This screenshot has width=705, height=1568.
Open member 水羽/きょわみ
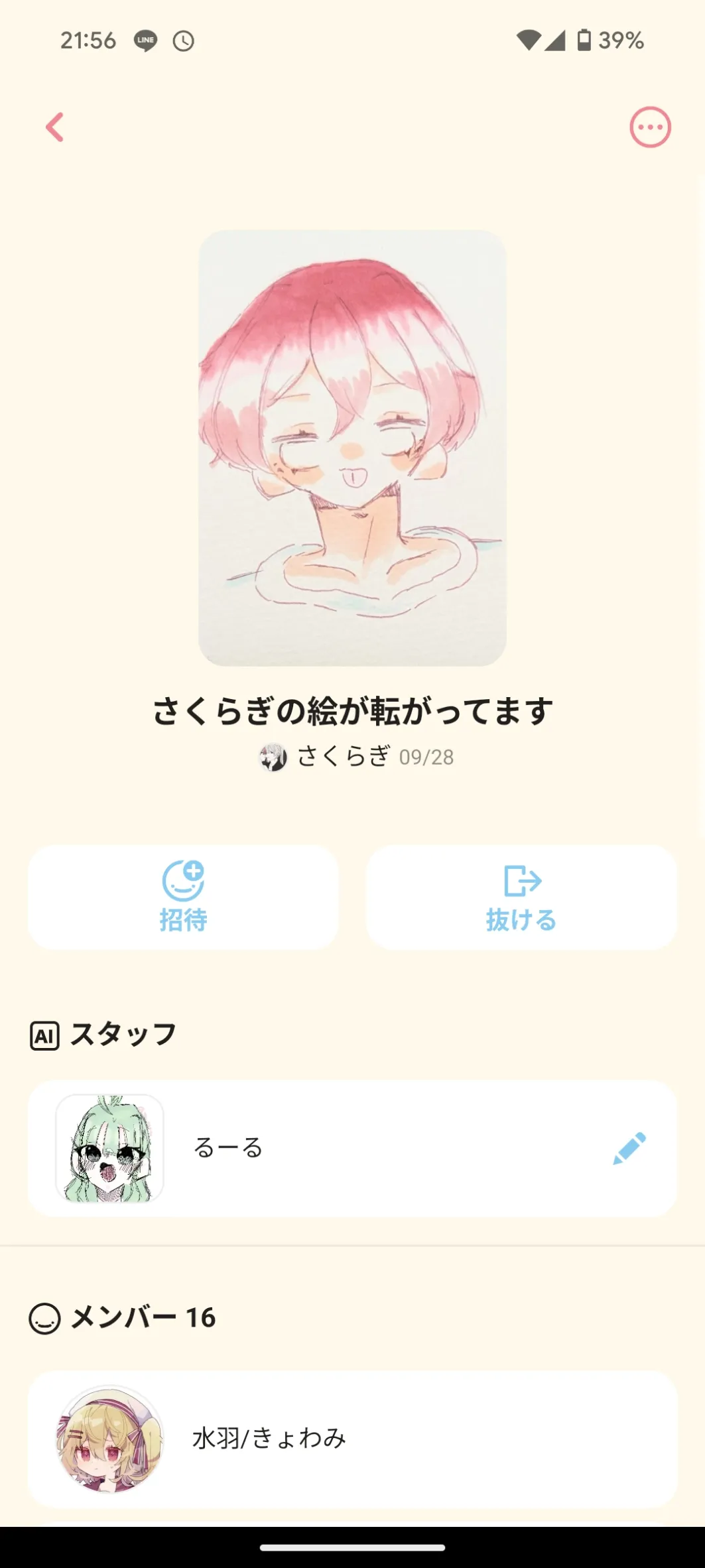pyautogui.click(x=352, y=1439)
